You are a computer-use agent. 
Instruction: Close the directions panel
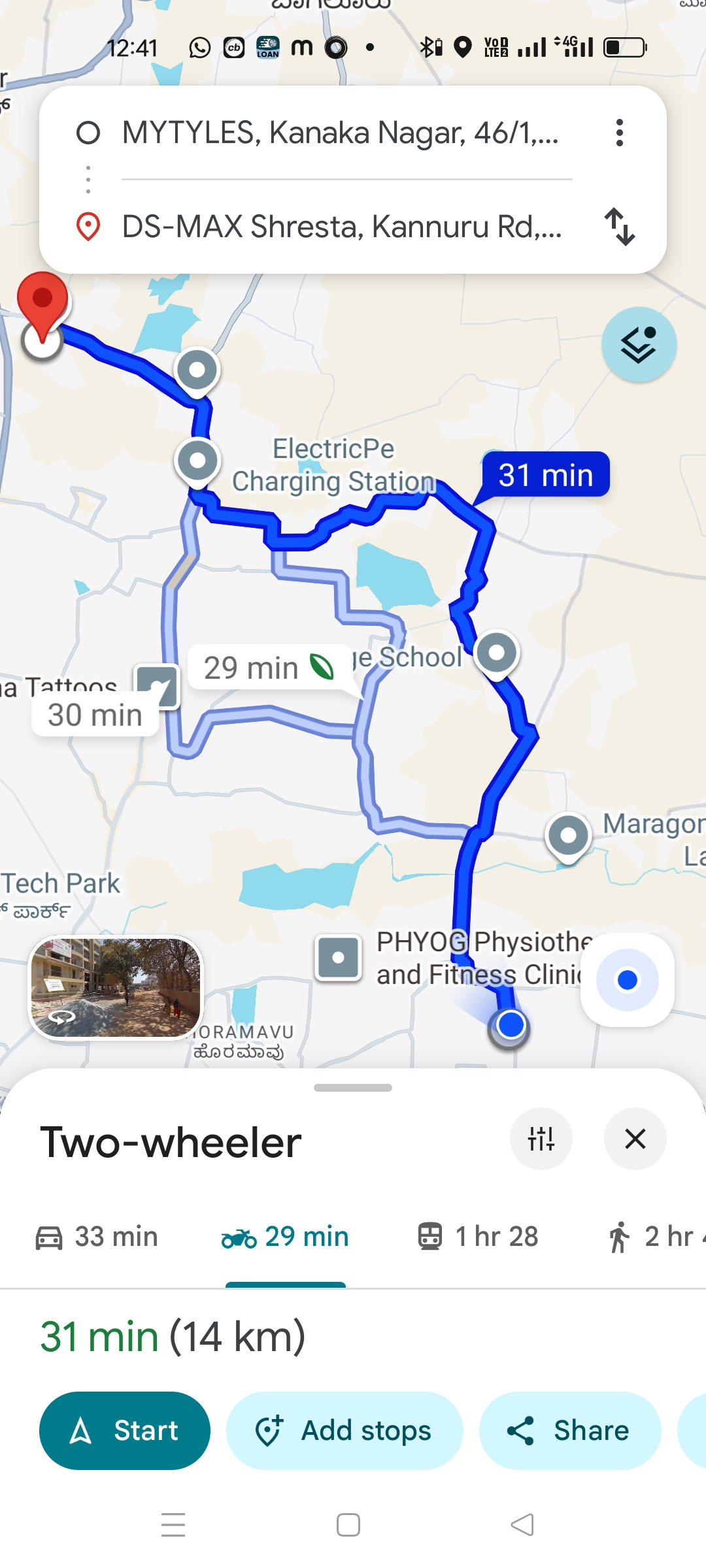pos(635,1139)
